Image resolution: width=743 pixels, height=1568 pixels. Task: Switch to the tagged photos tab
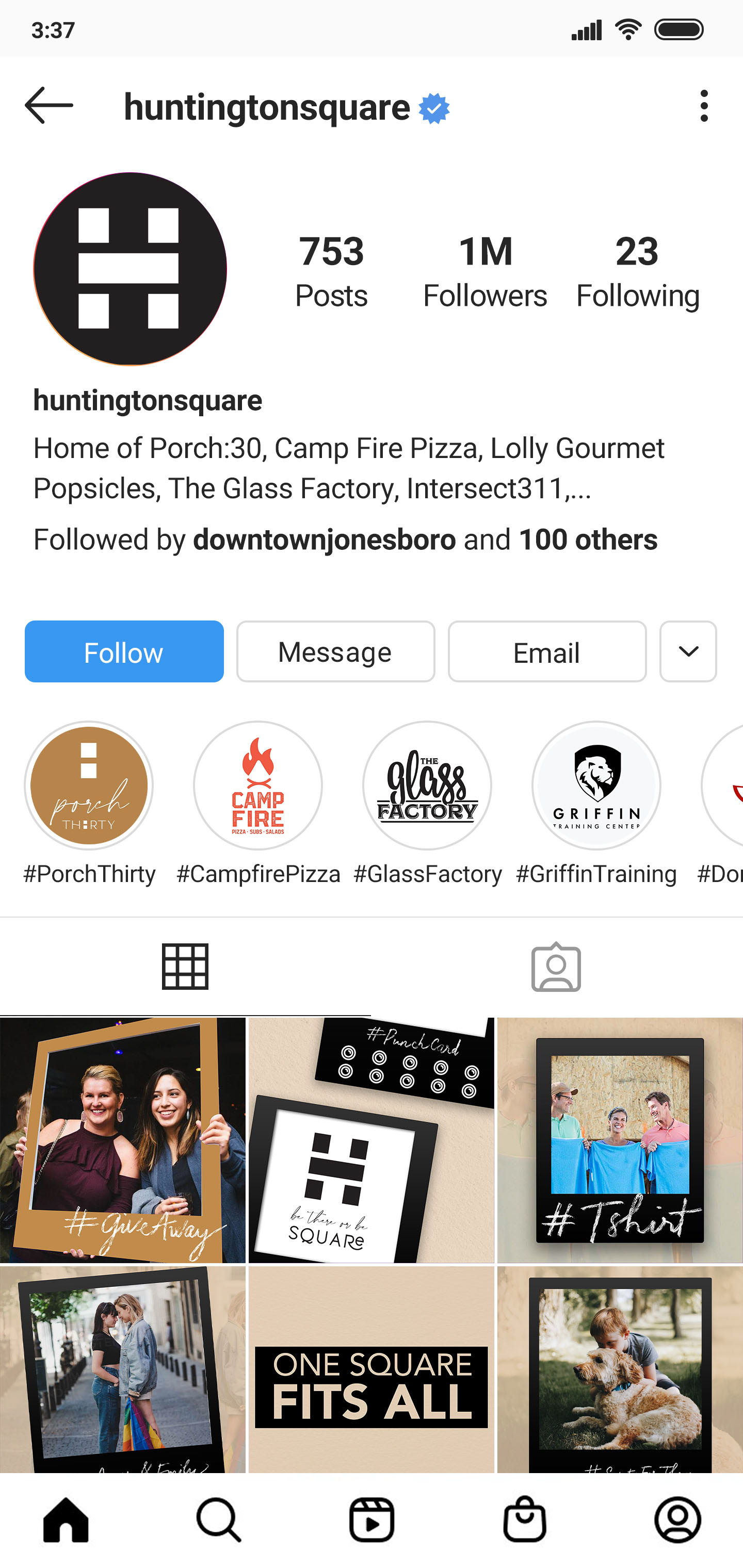coord(556,967)
